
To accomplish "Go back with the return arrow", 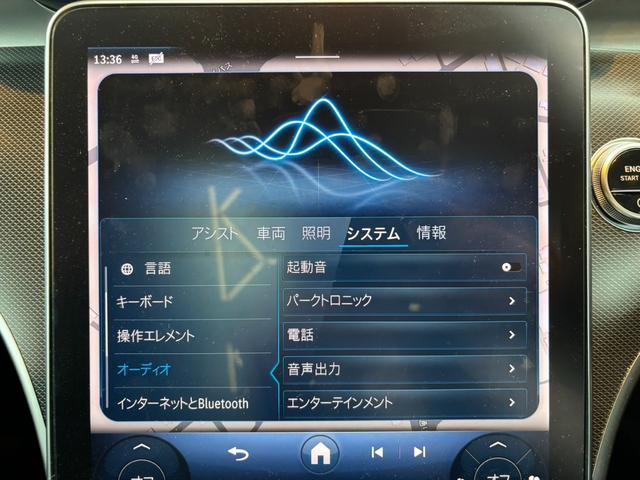I will 238,453.
